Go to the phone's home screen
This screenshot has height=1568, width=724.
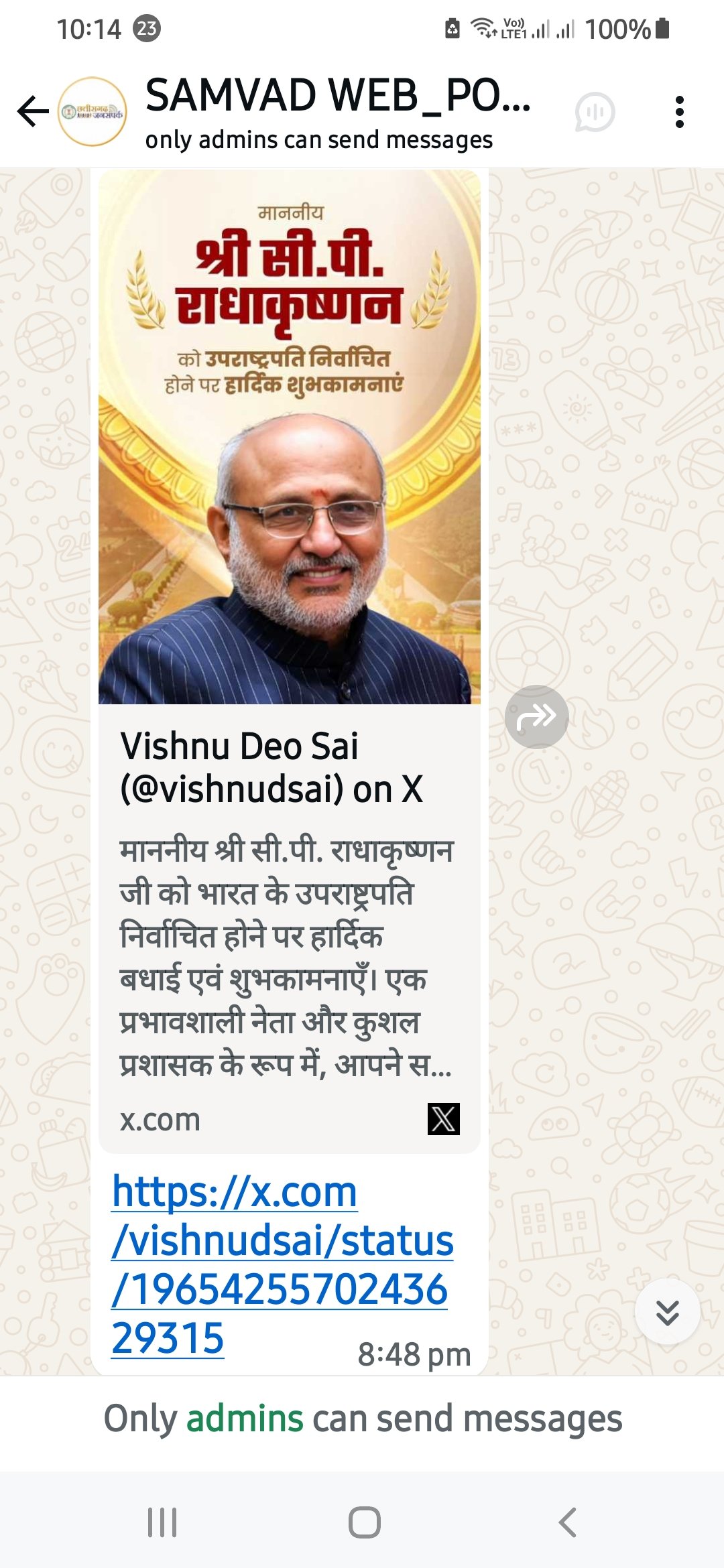364,1522
